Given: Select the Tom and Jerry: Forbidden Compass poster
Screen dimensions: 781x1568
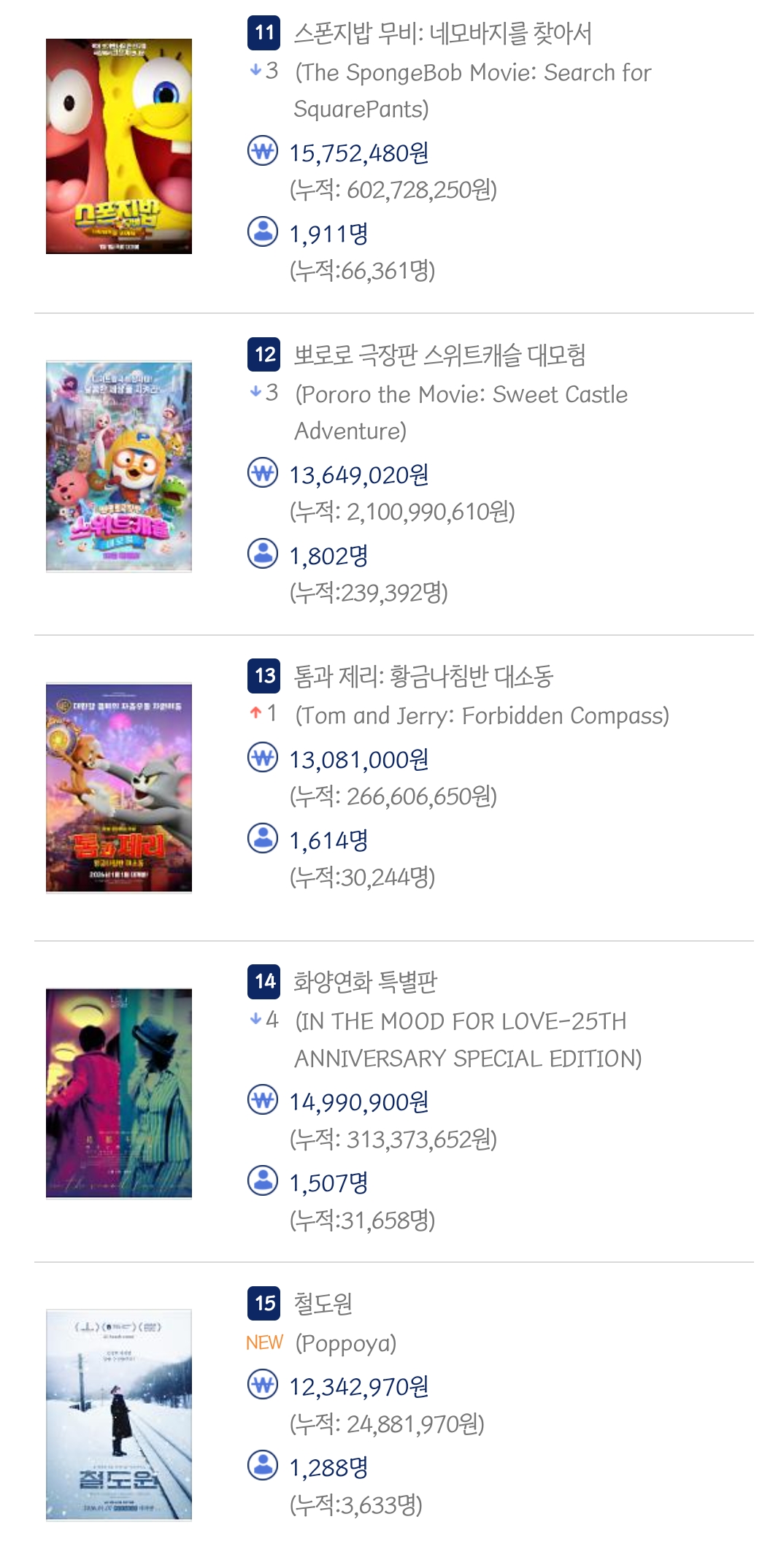Looking at the screenshot, I should coord(118,788).
